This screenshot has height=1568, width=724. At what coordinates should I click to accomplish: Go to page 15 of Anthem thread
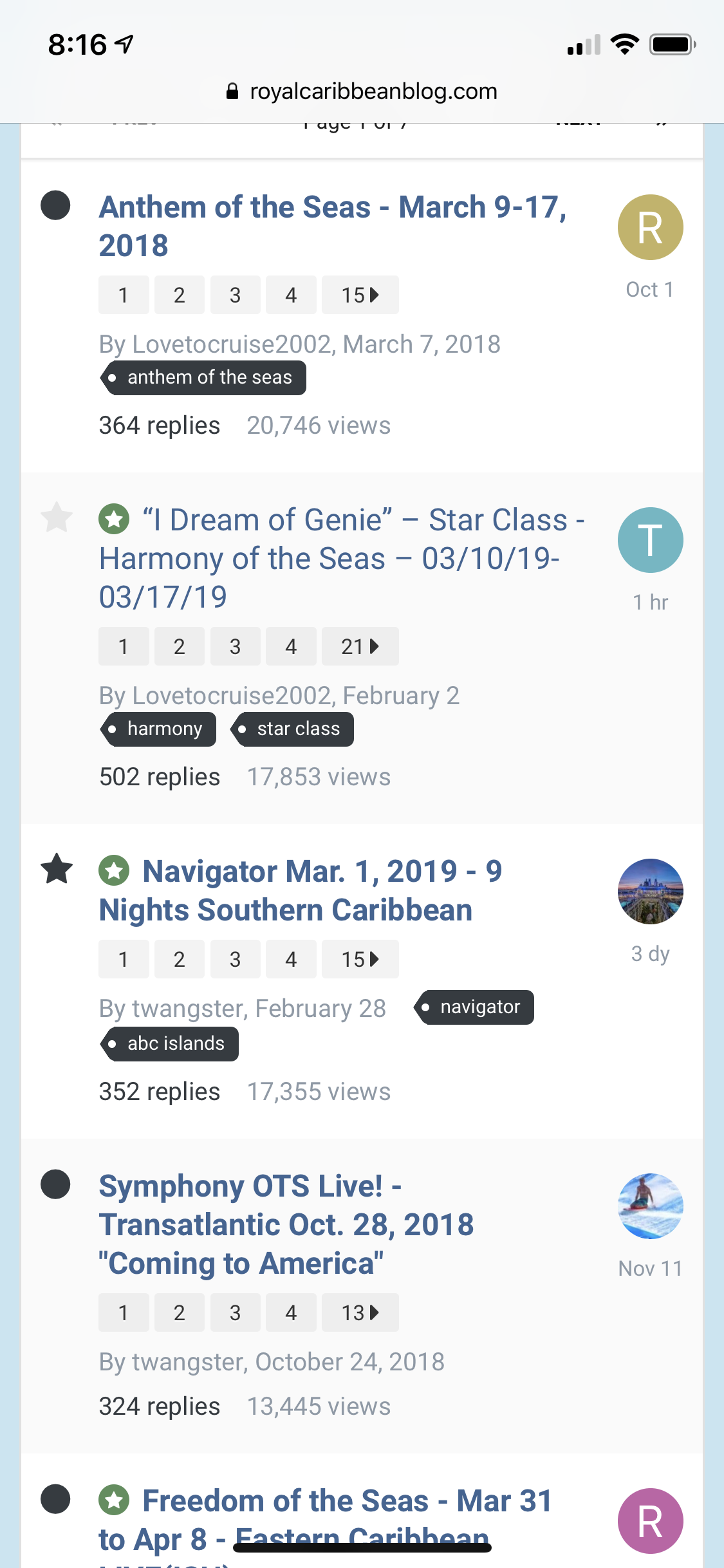(x=360, y=295)
